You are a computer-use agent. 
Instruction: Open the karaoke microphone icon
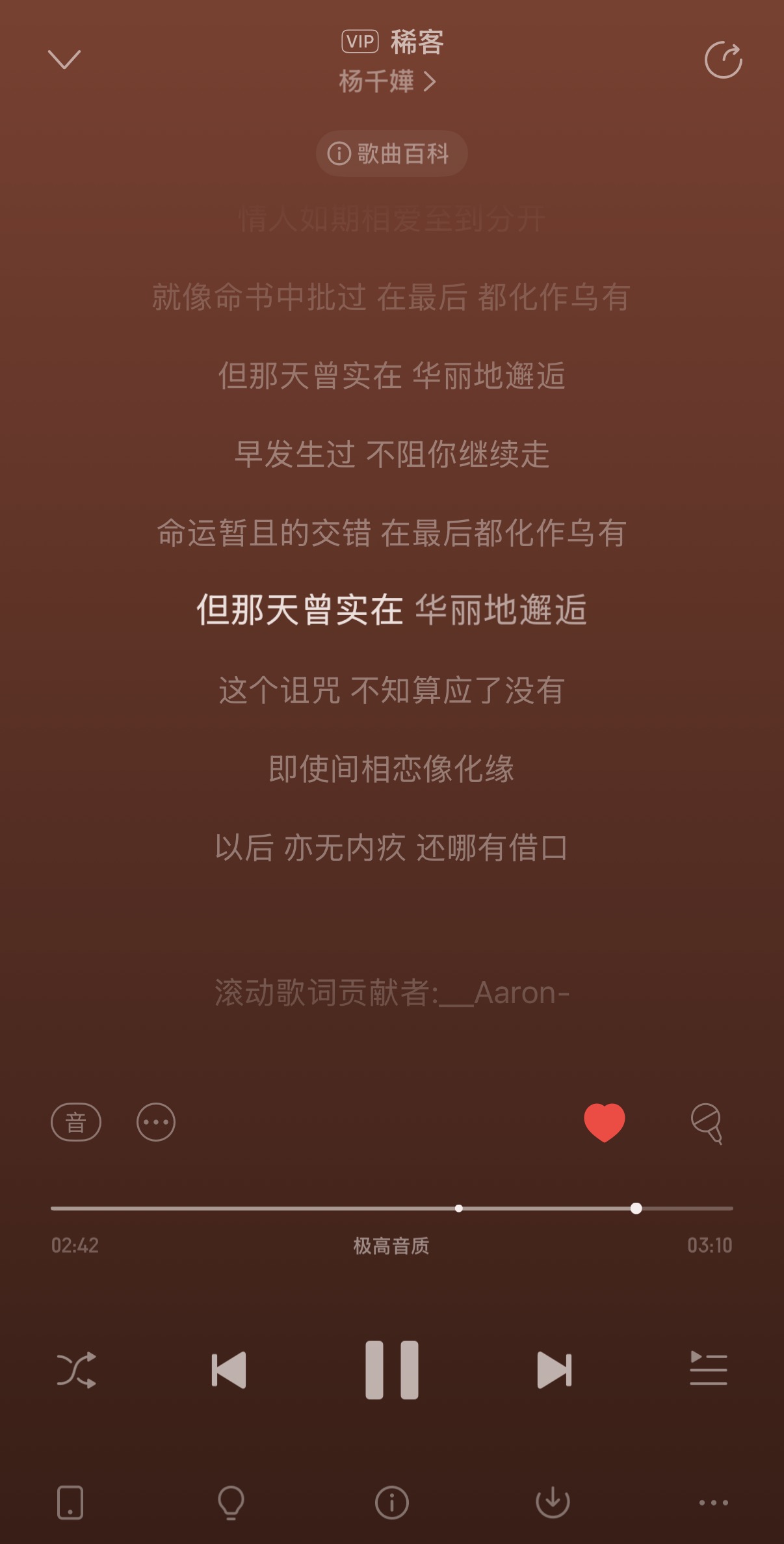pos(707,1123)
